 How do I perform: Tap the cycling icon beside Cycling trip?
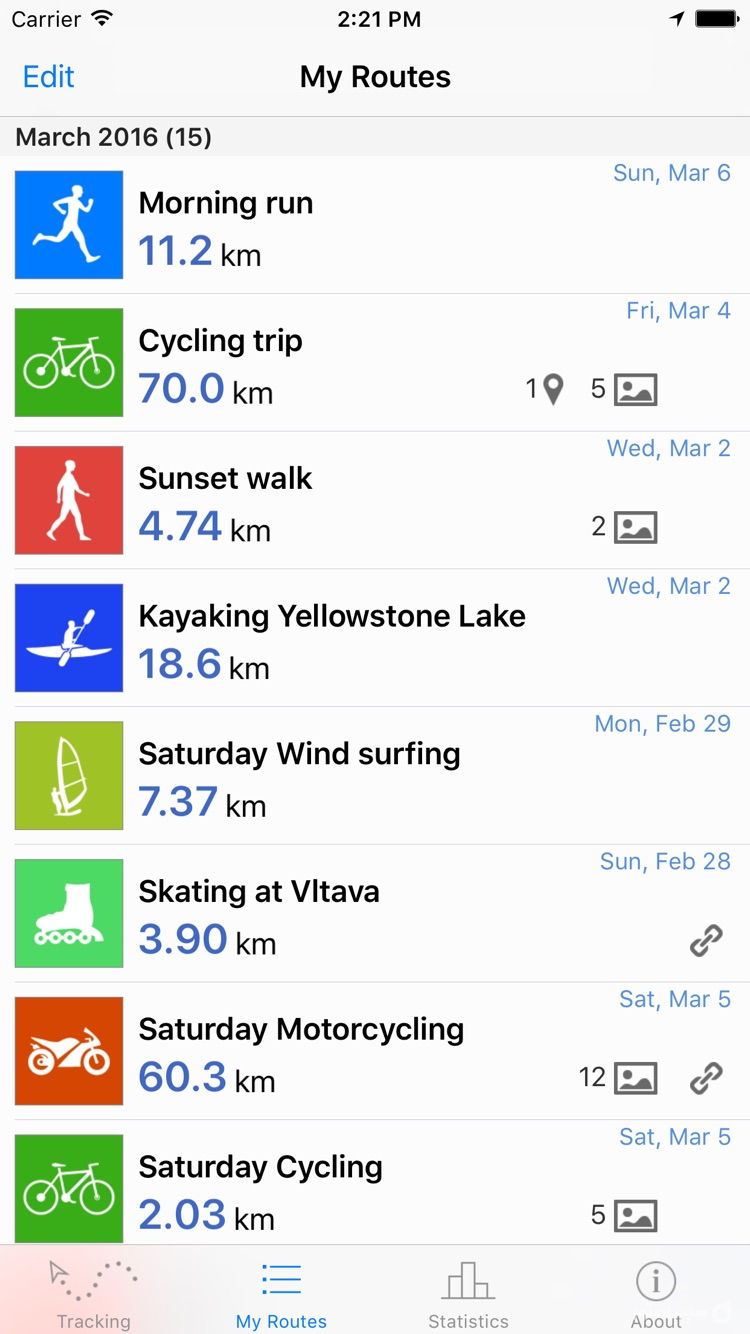click(68, 362)
